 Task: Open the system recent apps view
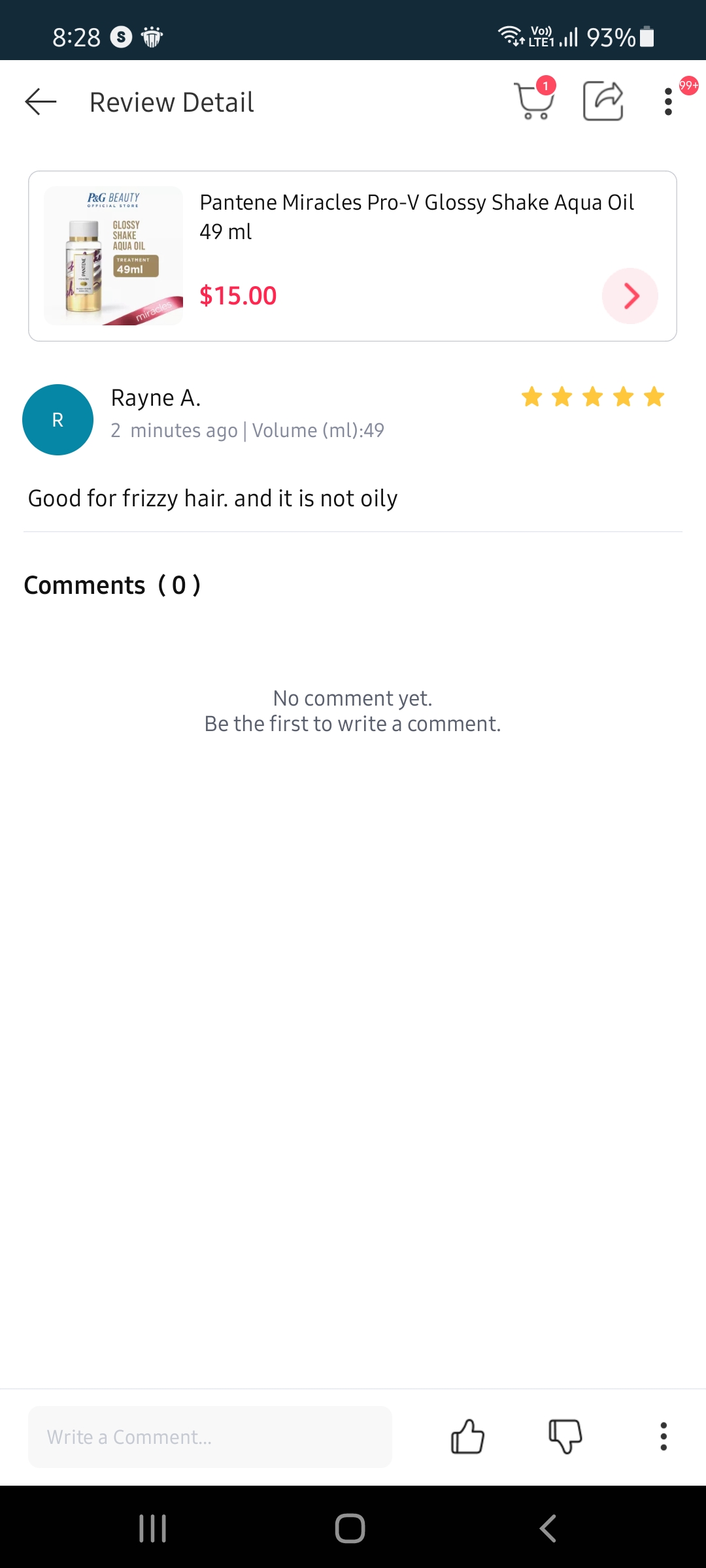click(x=153, y=1528)
